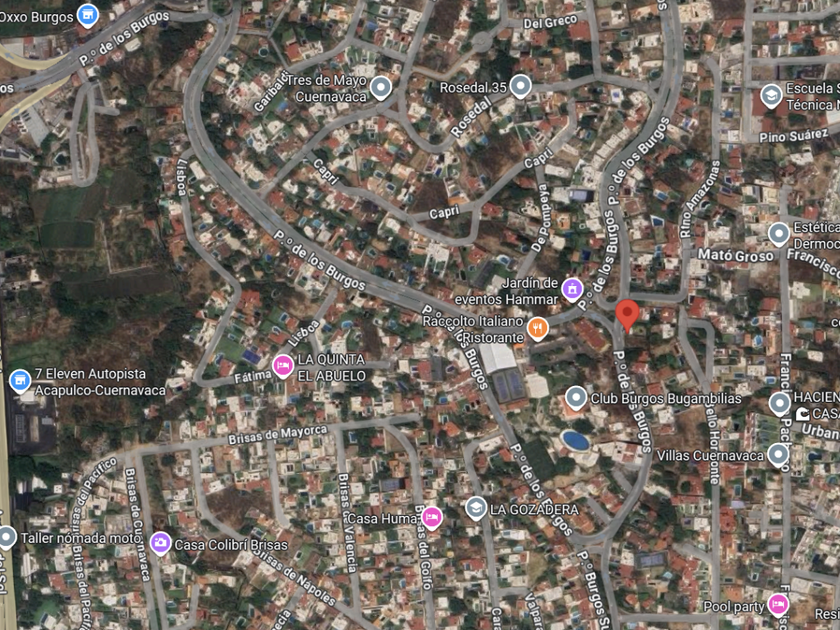View Casa Colibrí Brisas marker
Viewport: 840px width, 630px height.
tap(160, 543)
